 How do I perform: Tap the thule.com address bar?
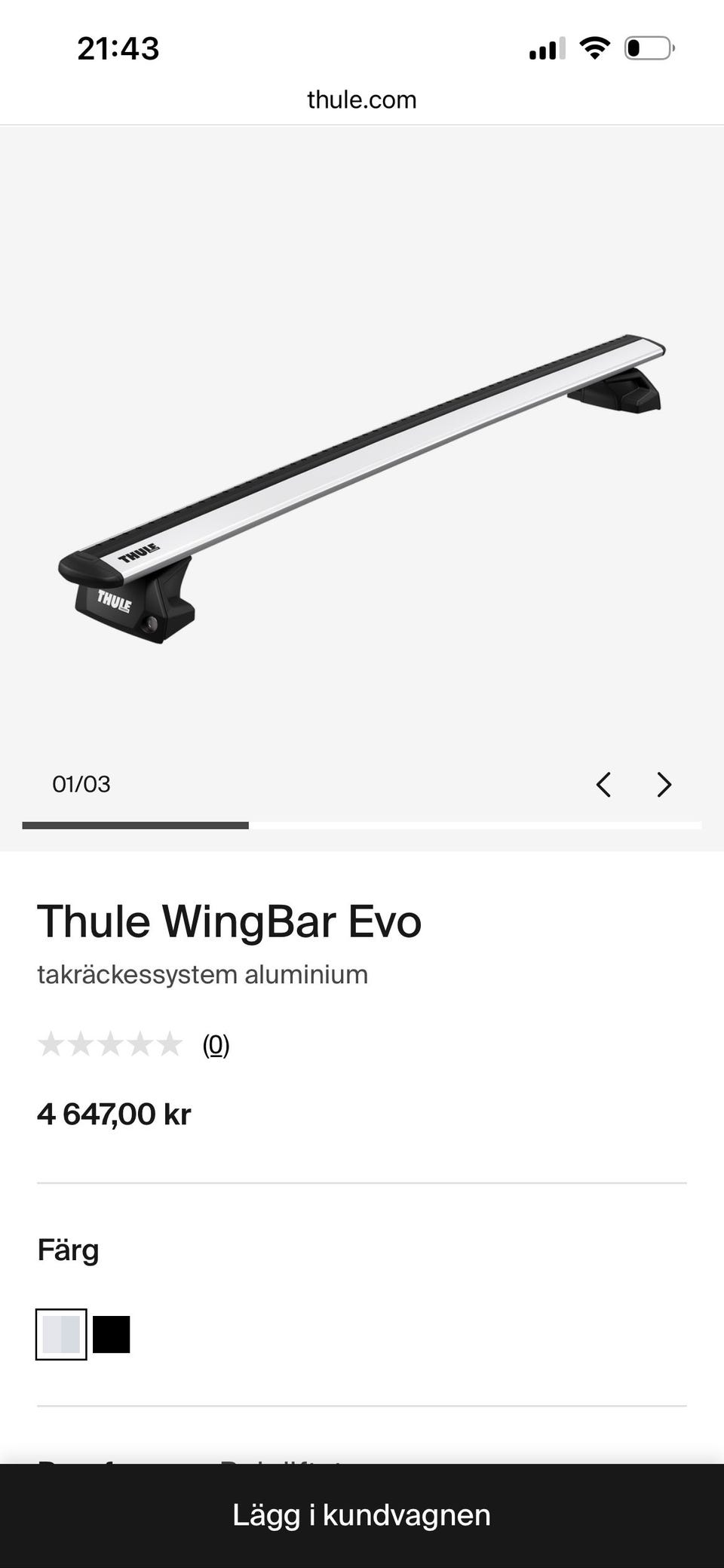(362, 100)
